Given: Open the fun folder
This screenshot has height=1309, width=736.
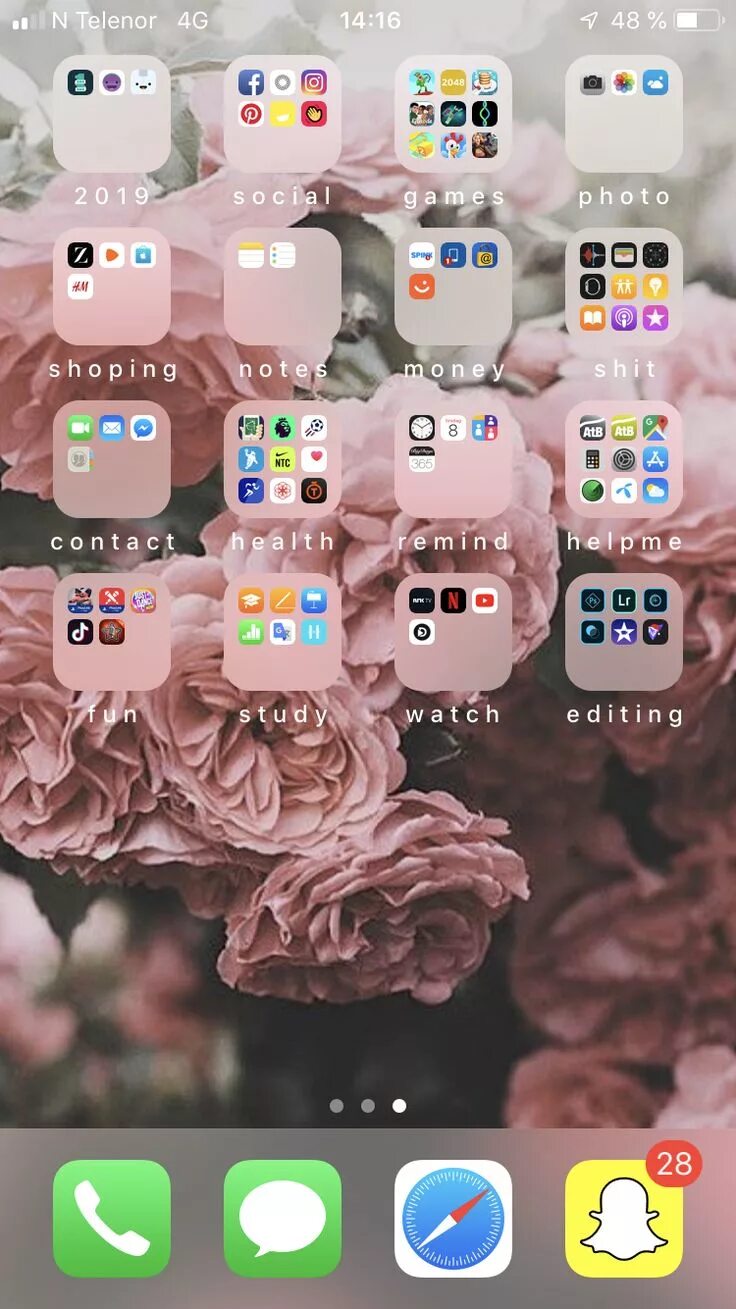Looking at the screenshot, I should 112,632.
